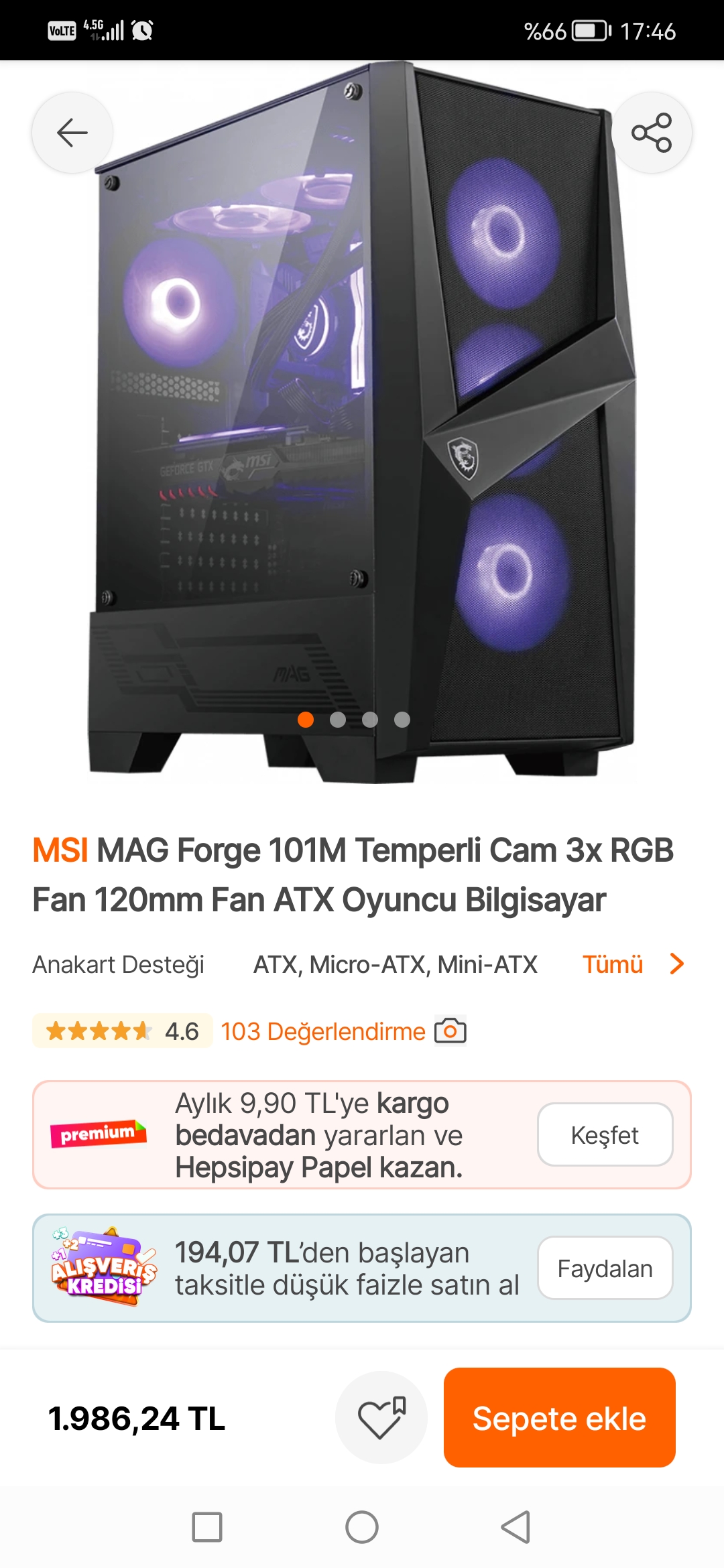The image size is (724, 1568).
Task: Go to system home screen
Action: tap(362, 1528)
